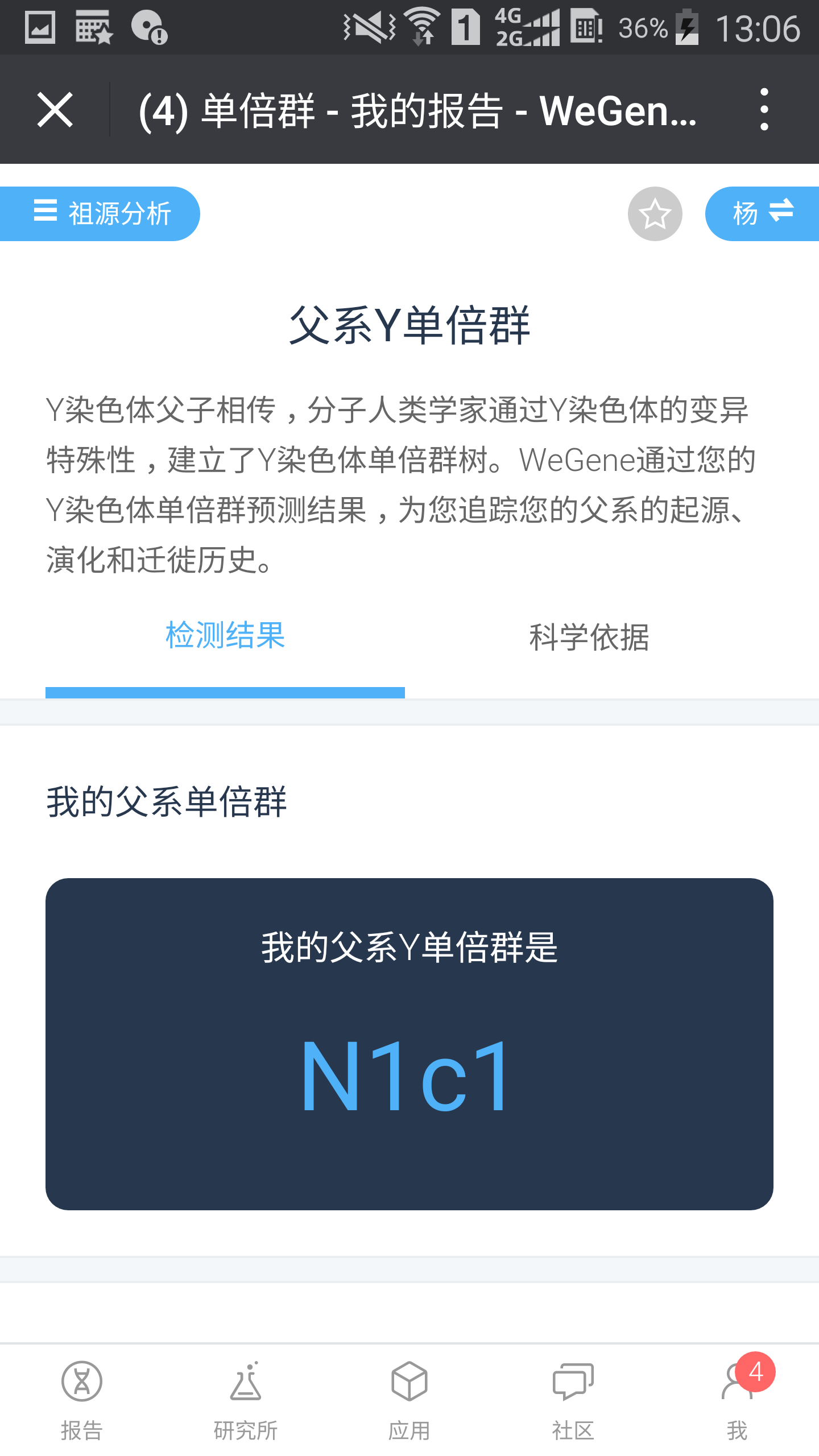
Task: Open the 研究所 tab
Action: click(246, 1400)
